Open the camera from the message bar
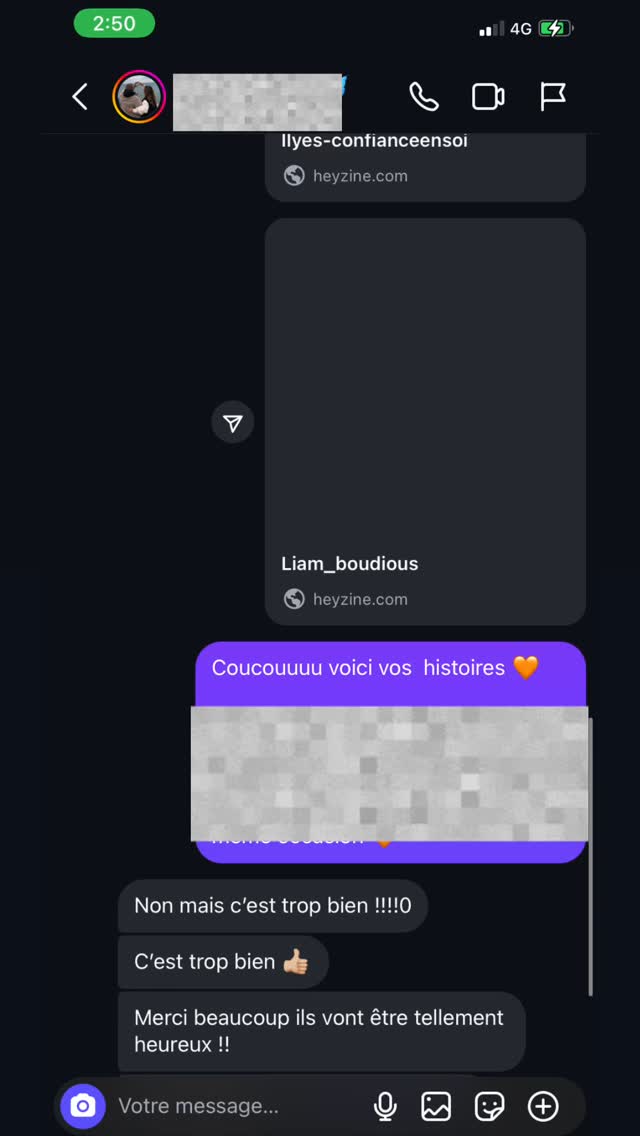Viewport: 640px width, 1136px height. coord(83,1106)
